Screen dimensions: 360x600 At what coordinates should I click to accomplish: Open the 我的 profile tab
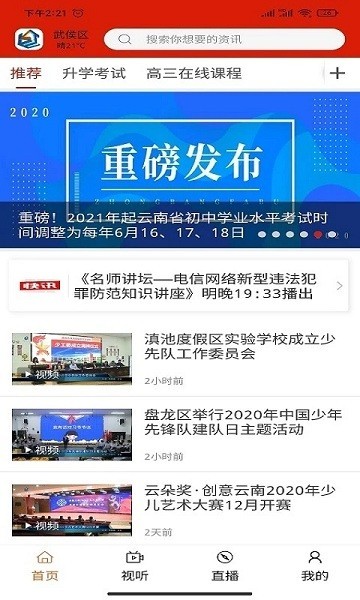(315, 566)
